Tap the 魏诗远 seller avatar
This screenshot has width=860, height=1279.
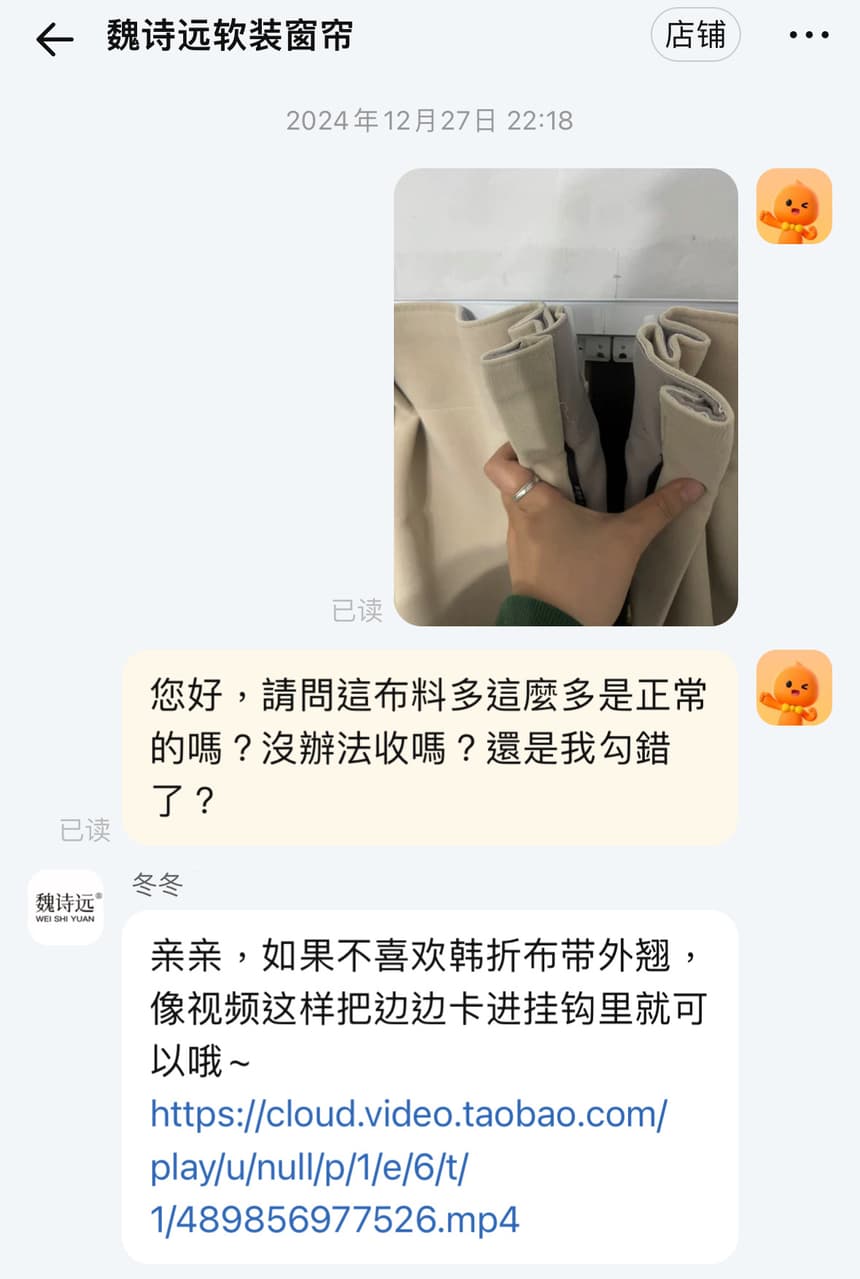65,907
